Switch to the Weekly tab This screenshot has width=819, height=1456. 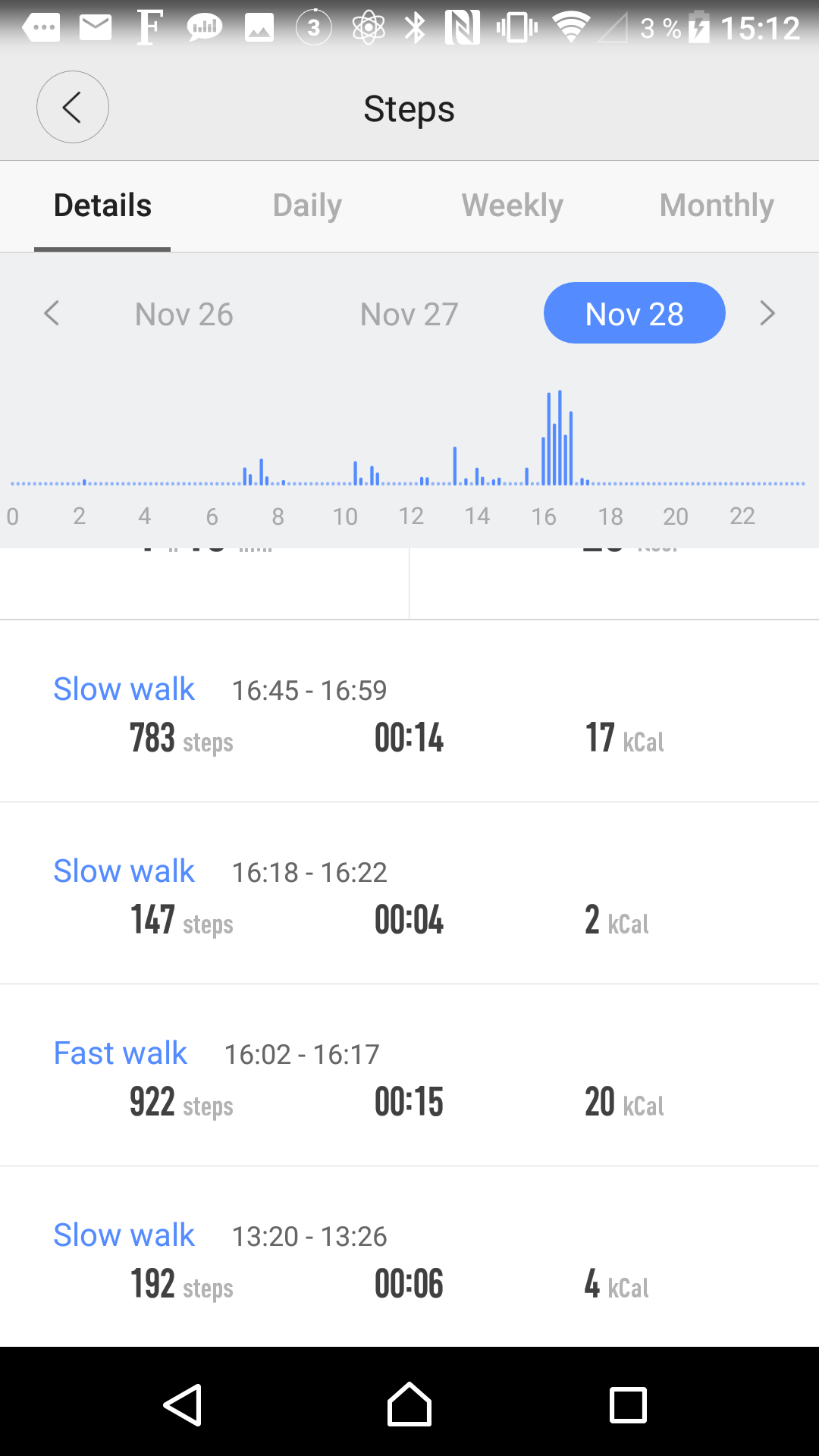(x=512, y=206)
